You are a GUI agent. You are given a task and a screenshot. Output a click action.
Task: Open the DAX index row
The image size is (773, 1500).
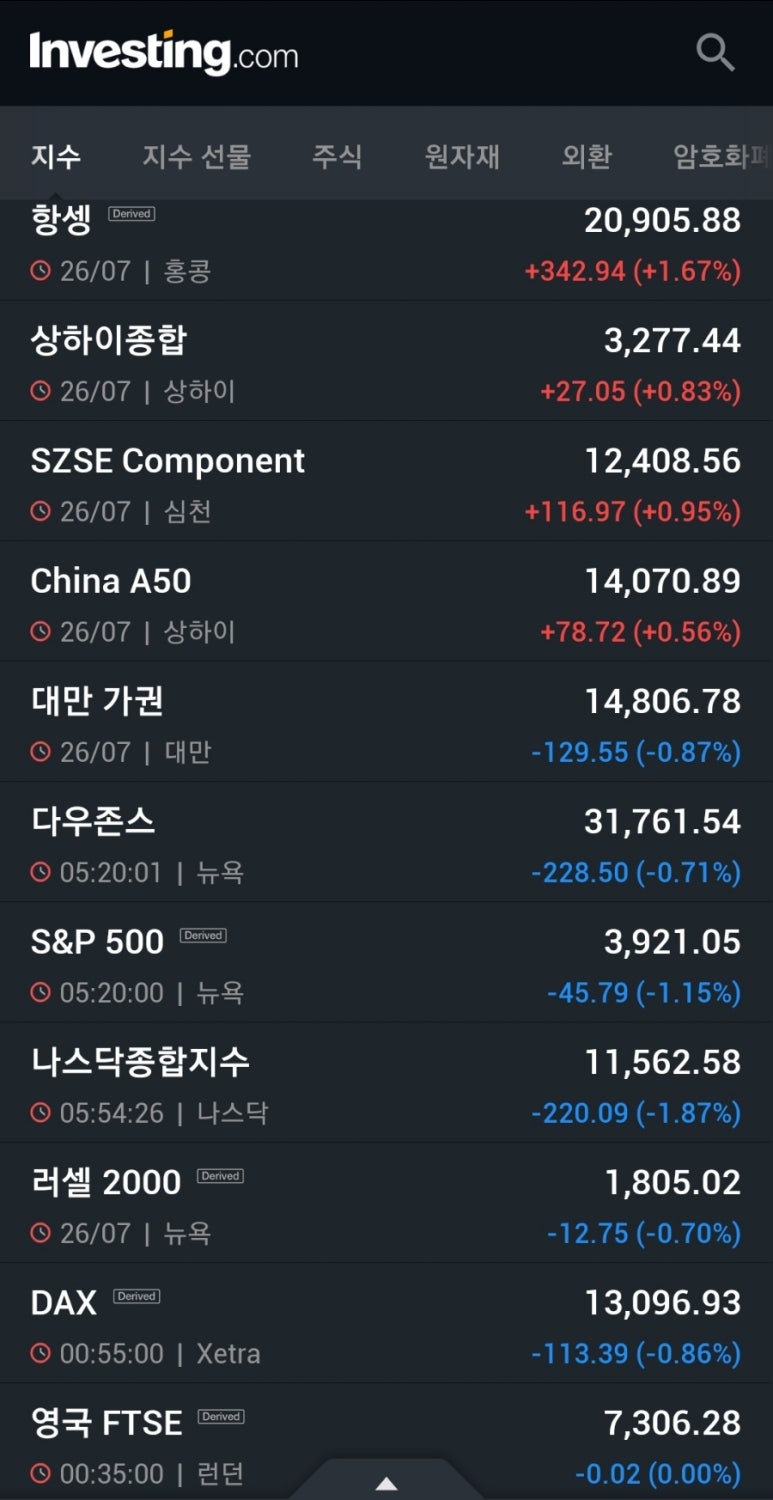[x=386, y=1323]
